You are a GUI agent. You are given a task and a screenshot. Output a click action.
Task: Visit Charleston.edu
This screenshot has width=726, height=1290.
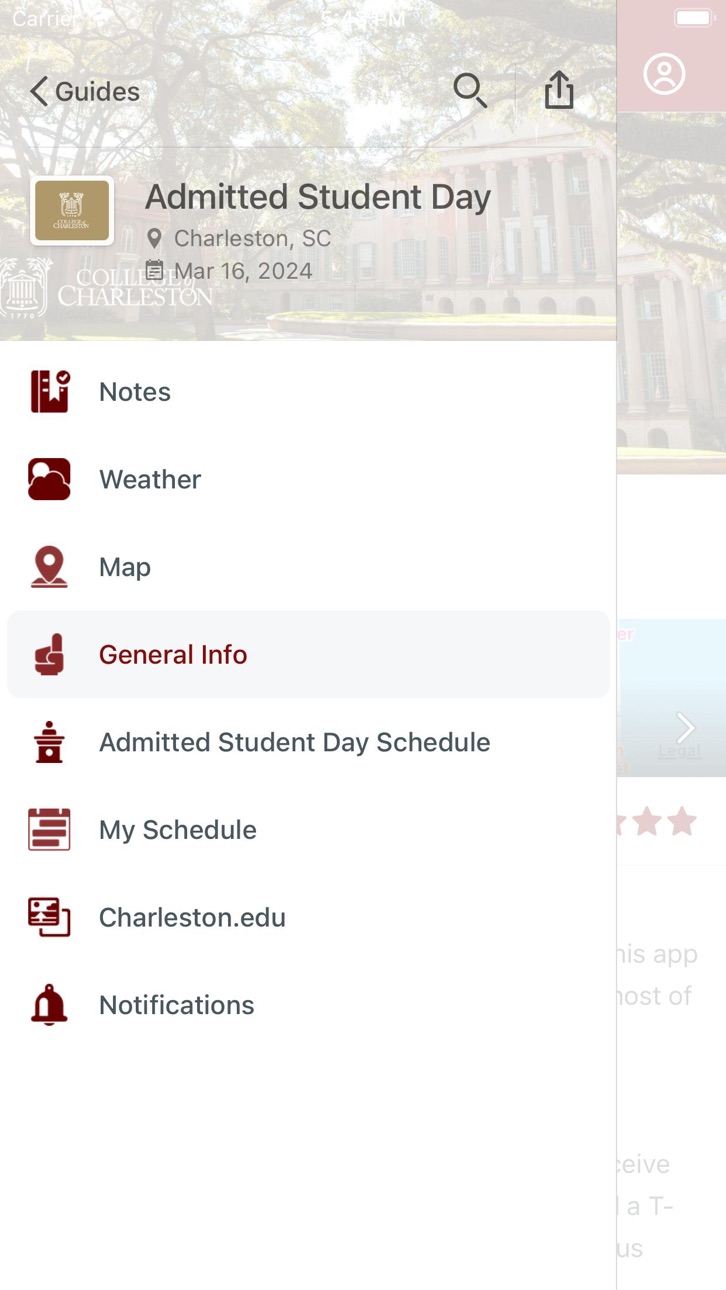308,917
